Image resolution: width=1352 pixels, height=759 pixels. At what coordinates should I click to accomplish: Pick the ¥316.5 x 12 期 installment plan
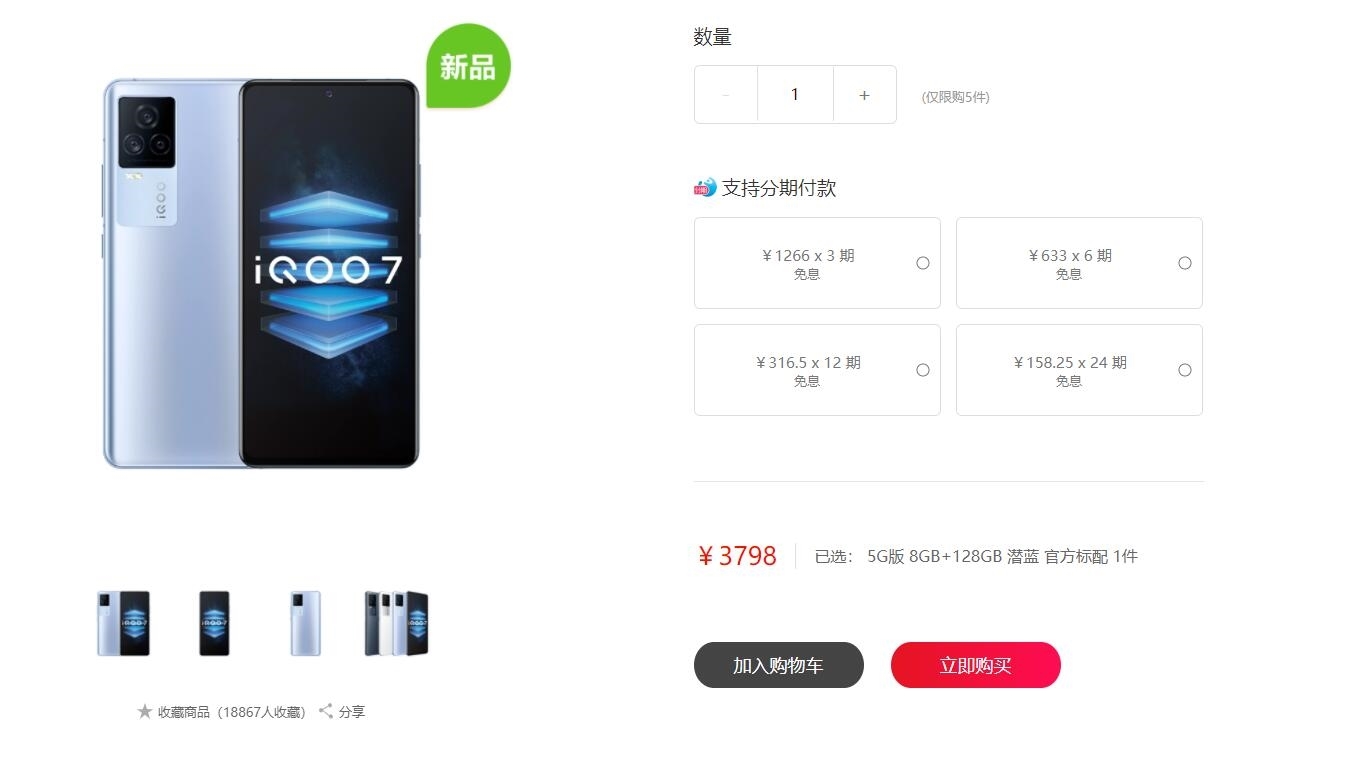(817, 370)
